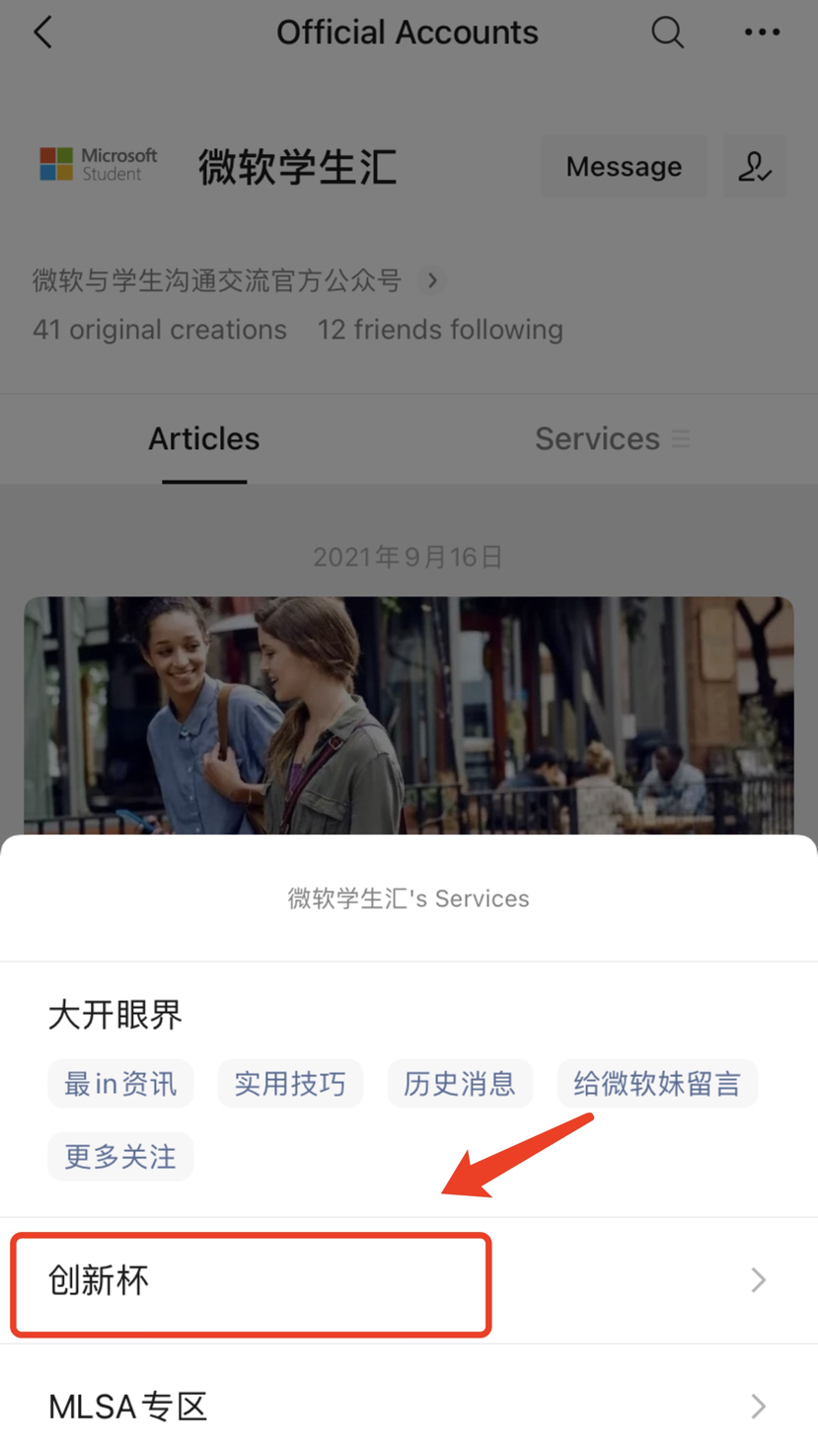Open the 创新杯 service row
This screenshot has width=818, height=1456.
409,1280
